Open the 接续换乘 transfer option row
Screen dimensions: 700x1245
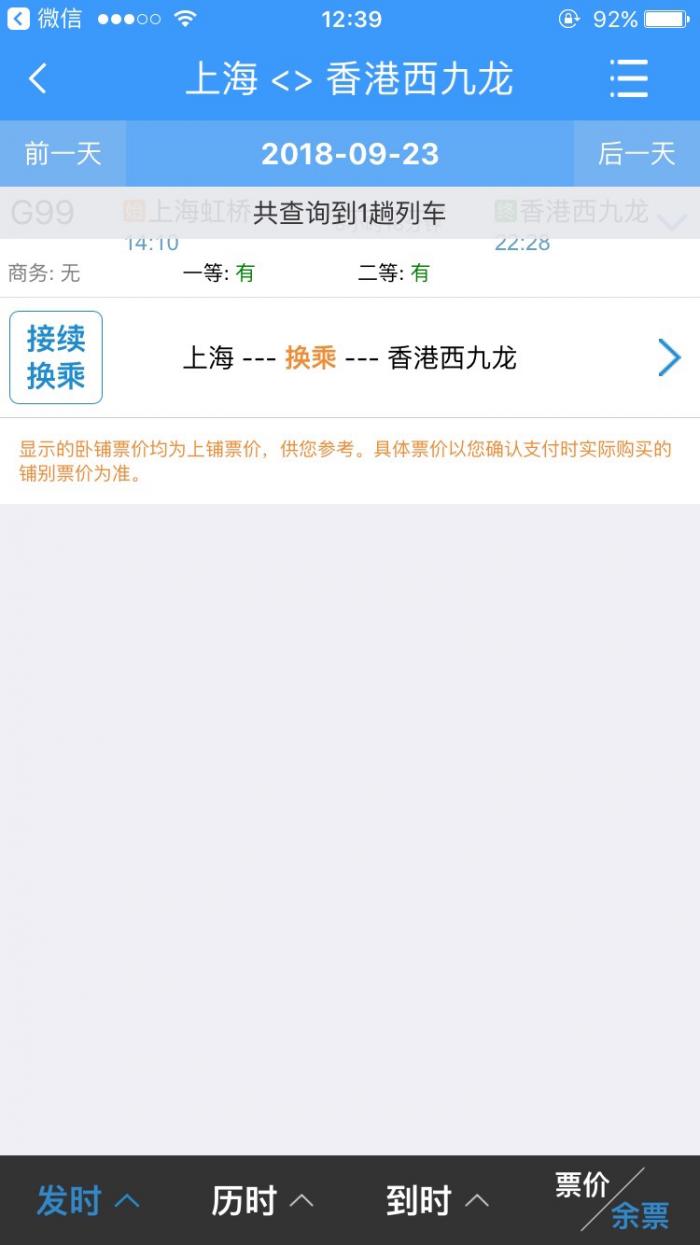pos(350,358)
